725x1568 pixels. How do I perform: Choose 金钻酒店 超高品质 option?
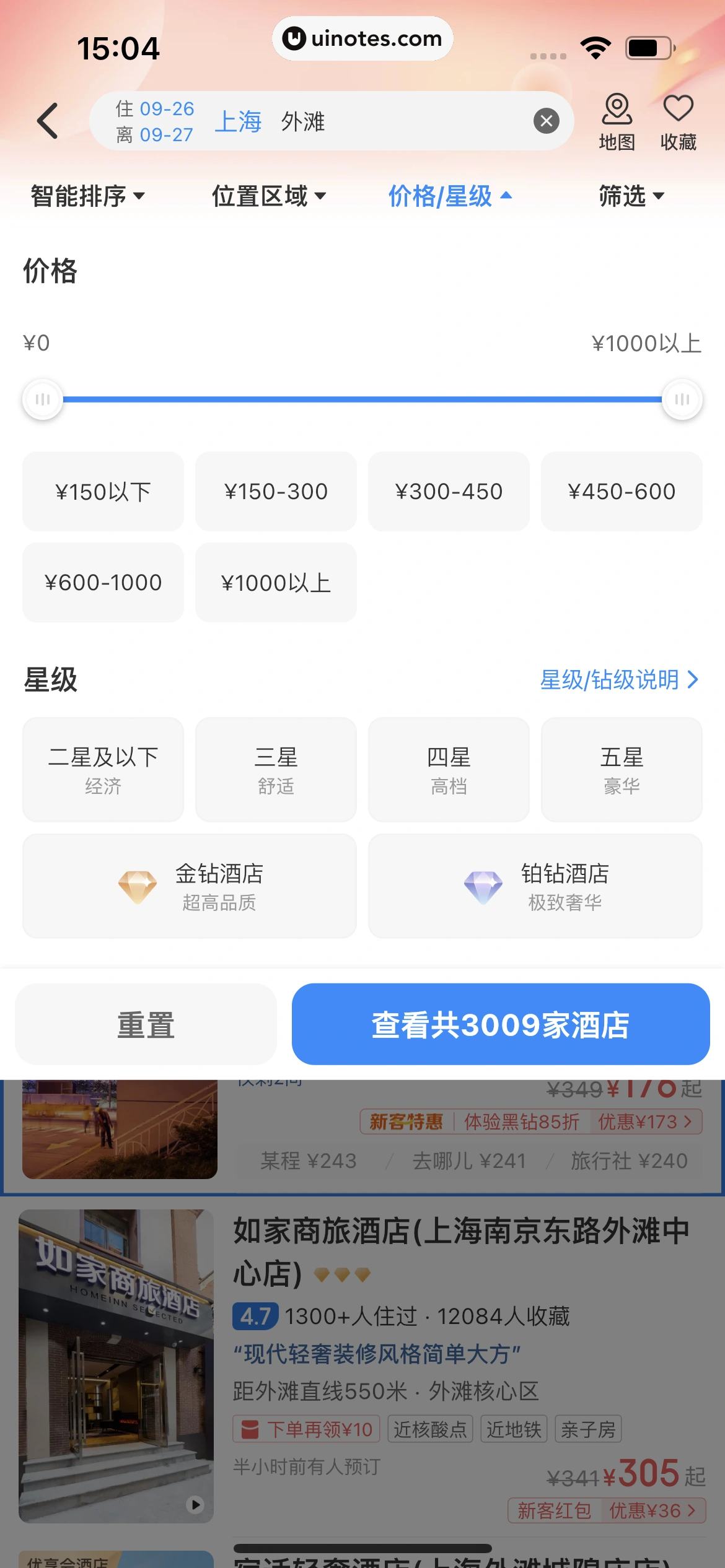(x=190, y=886)
